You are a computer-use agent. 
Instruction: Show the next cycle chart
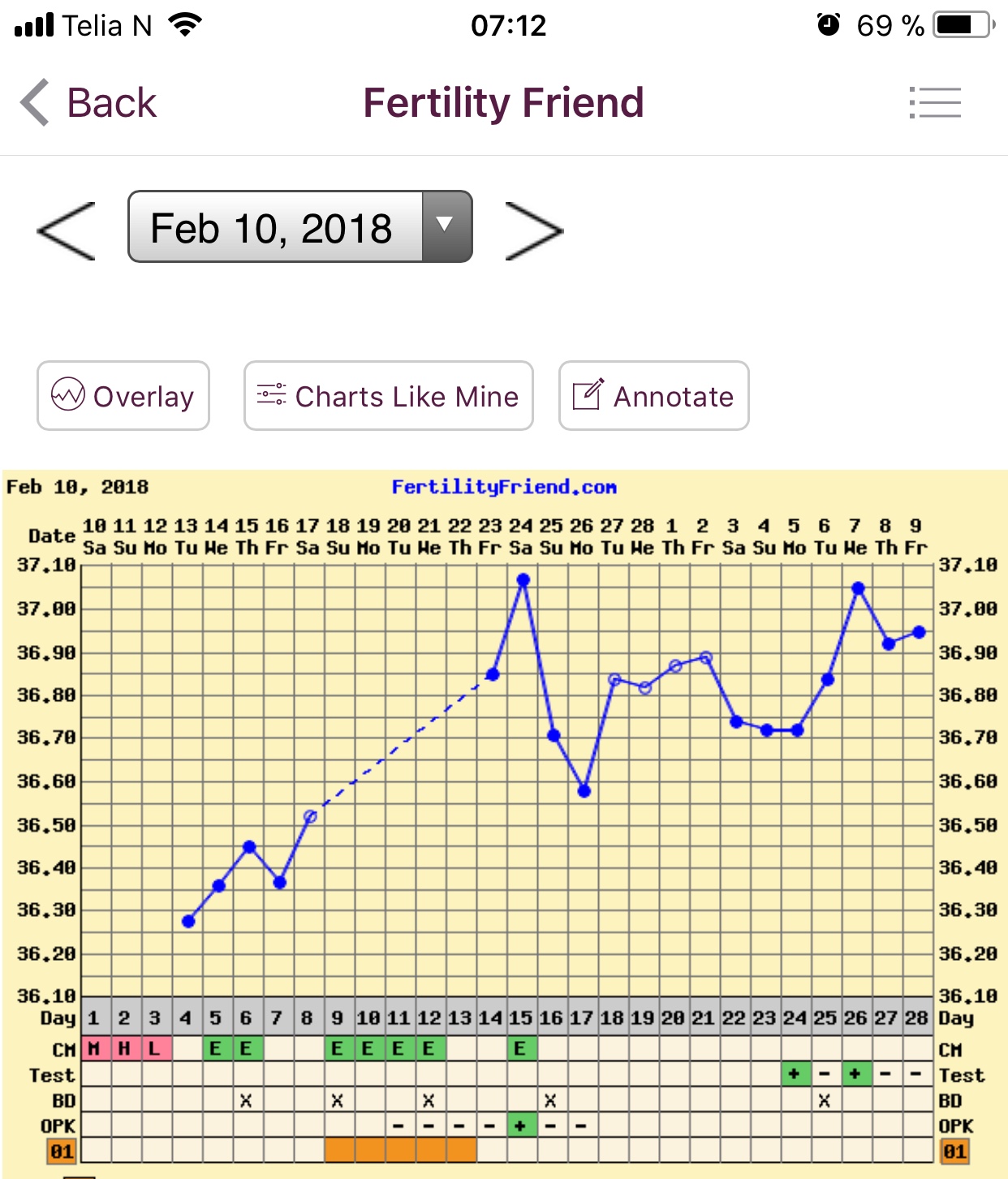coord(533,230)
